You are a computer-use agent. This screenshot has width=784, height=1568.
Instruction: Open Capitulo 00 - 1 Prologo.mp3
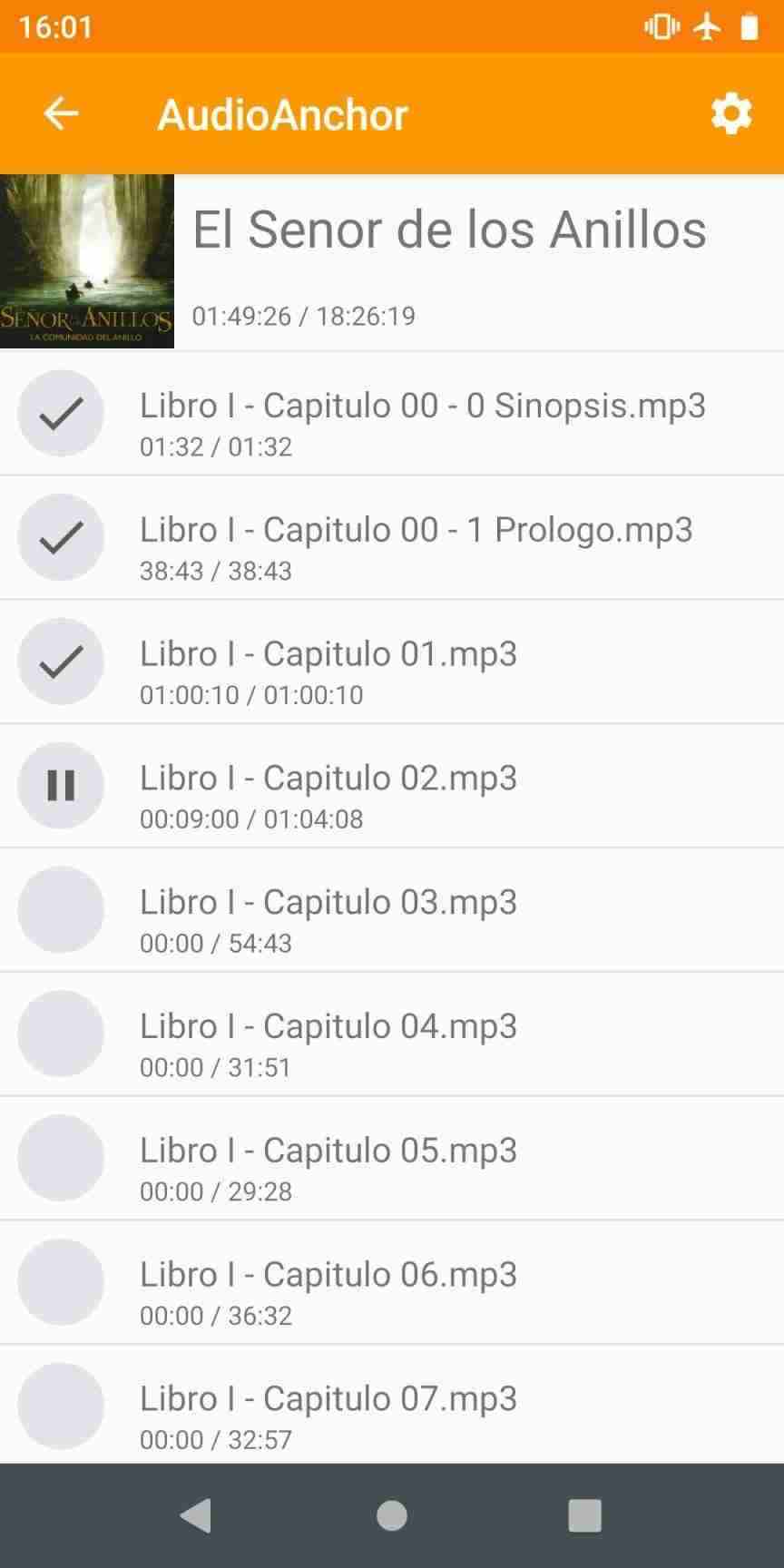click(416, 537)
